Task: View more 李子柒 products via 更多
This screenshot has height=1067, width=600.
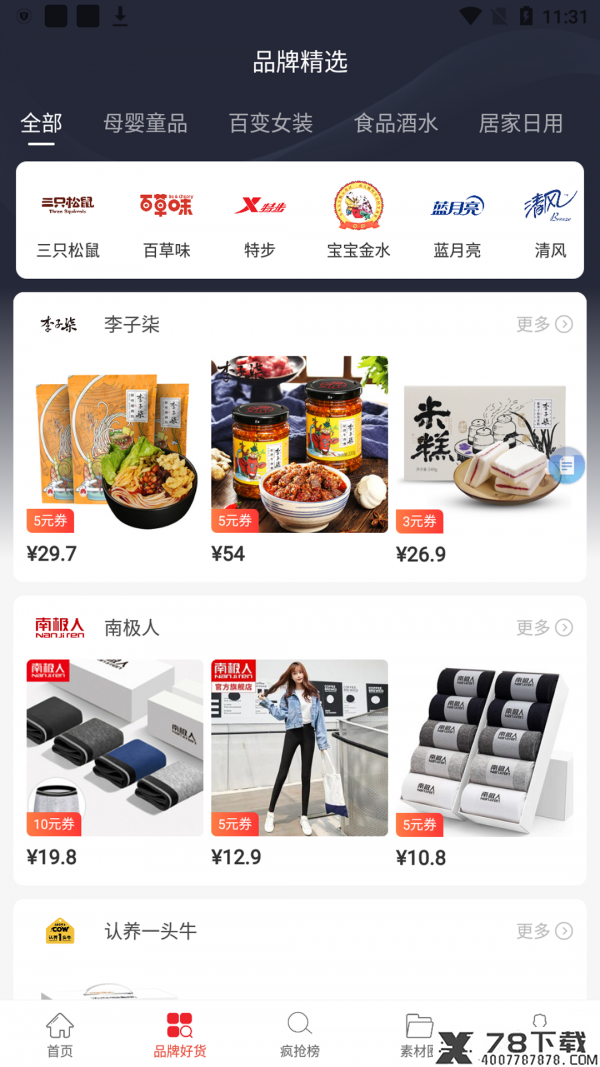Action: [544, 325]
